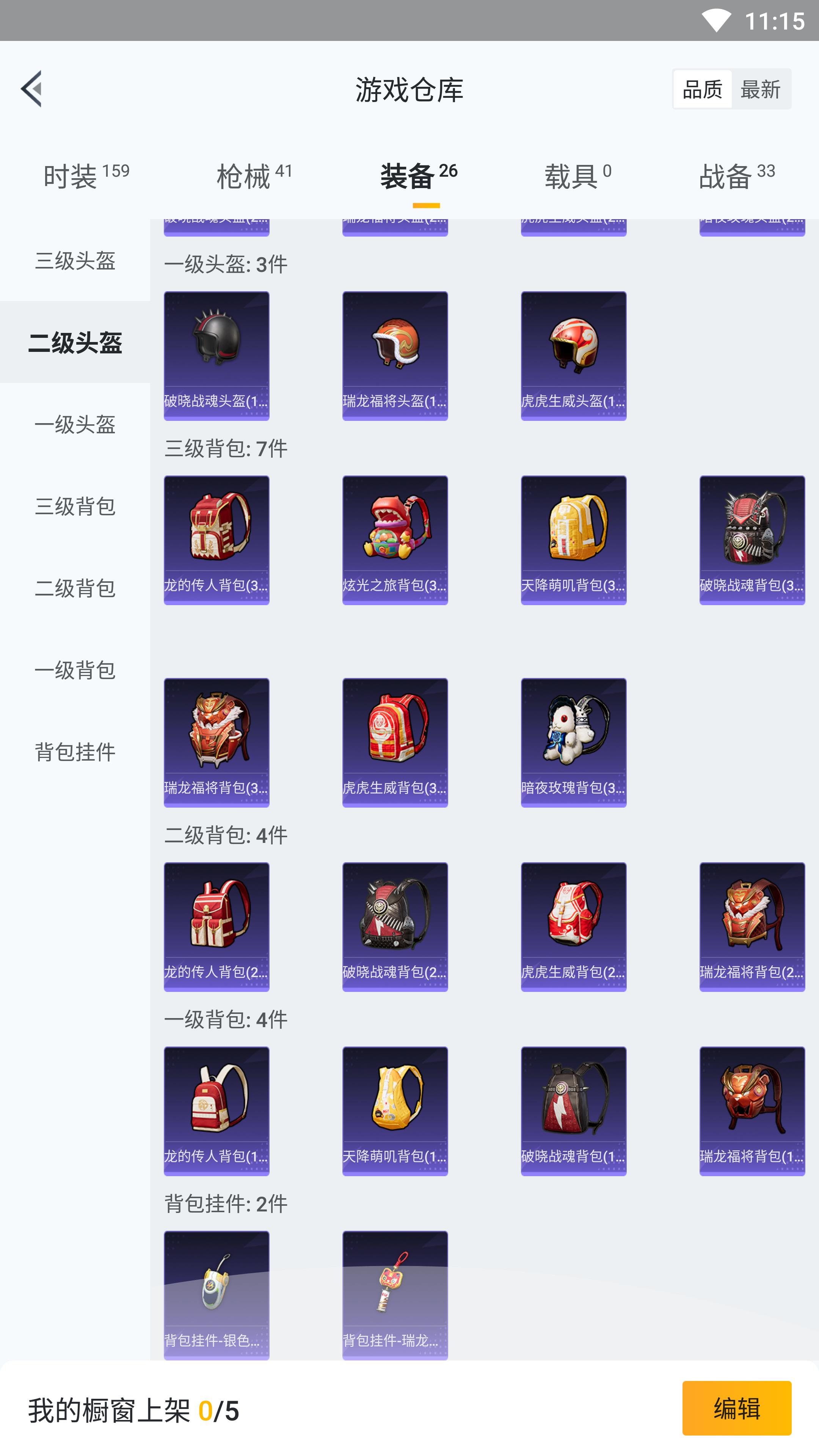View 炫光之旅背包 level 3 item
The image size is (819, 1456).
tap(394, 540)
